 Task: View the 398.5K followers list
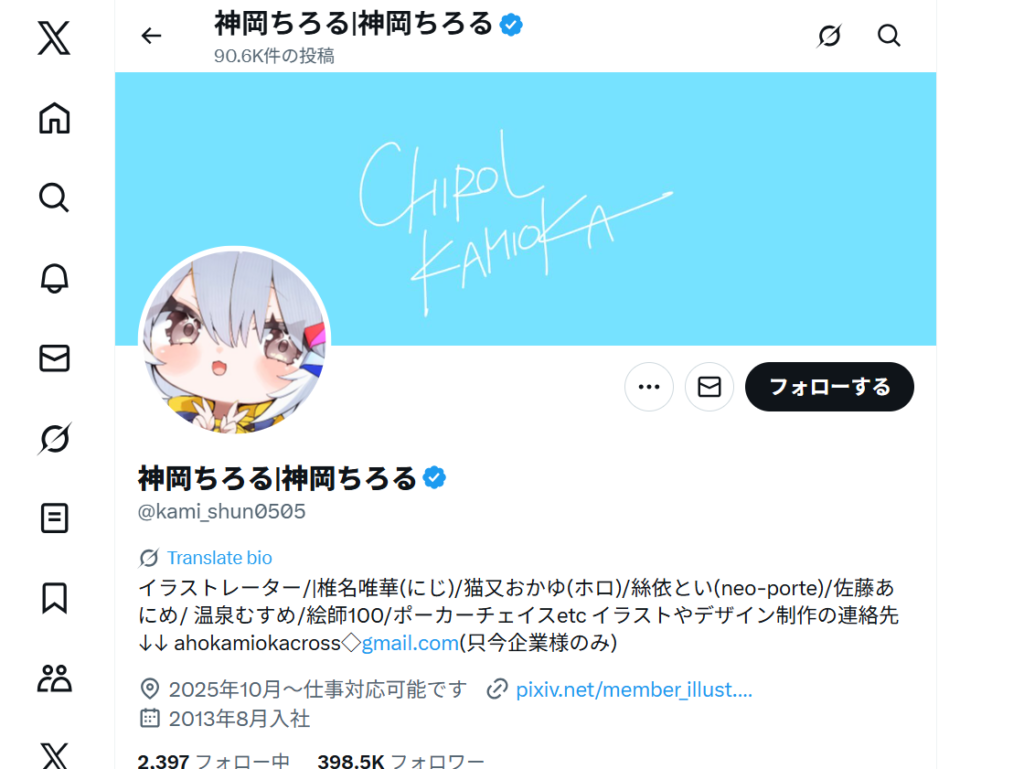[x=400, y=761]
